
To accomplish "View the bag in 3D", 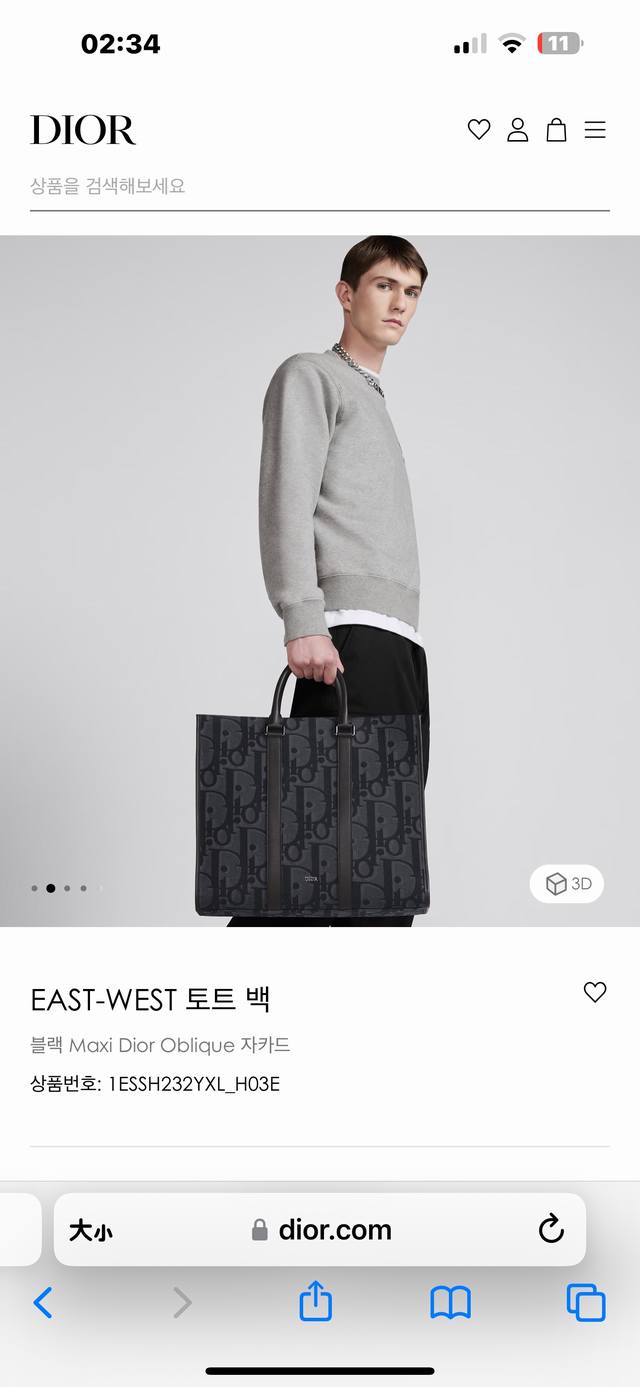I will coord(567,884).
